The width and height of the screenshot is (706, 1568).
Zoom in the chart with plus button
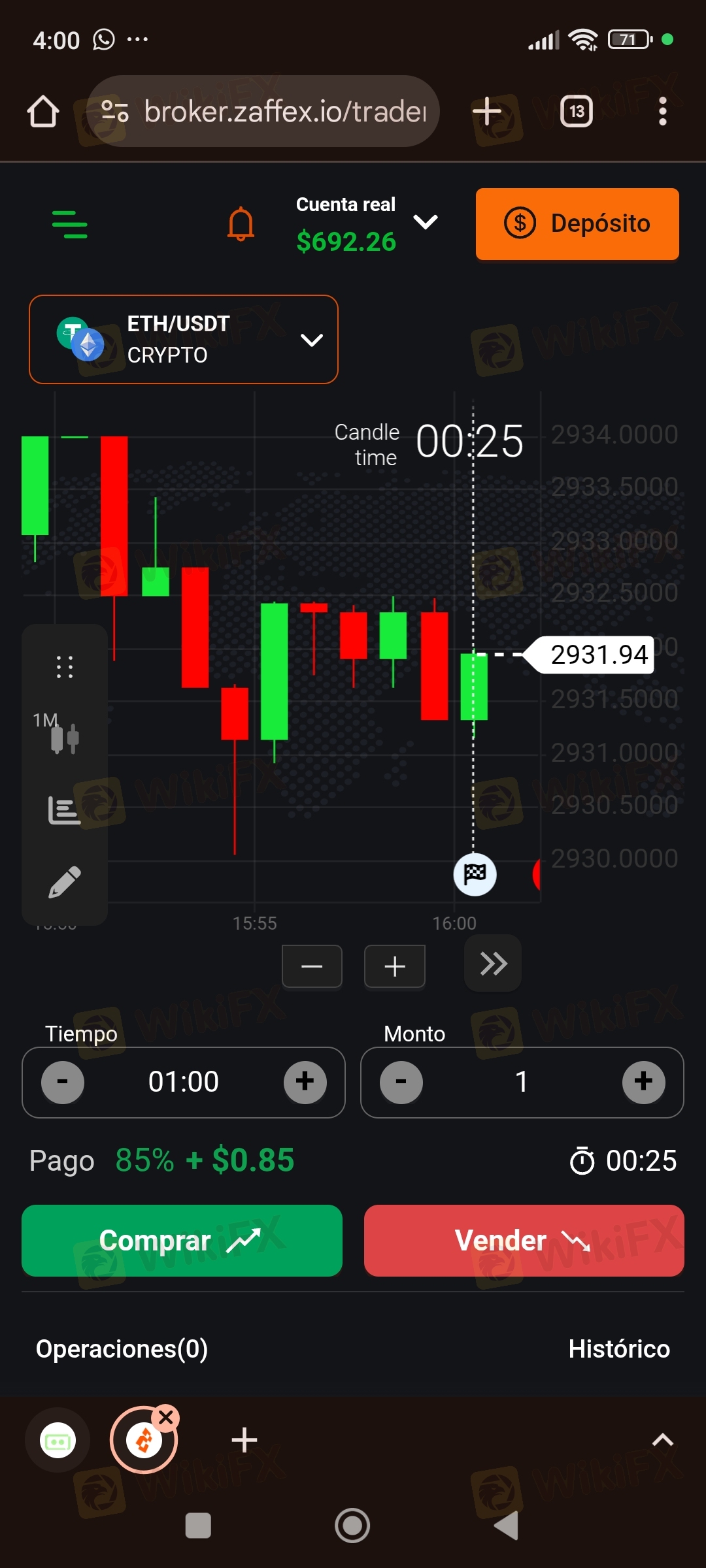coord(395,966)
